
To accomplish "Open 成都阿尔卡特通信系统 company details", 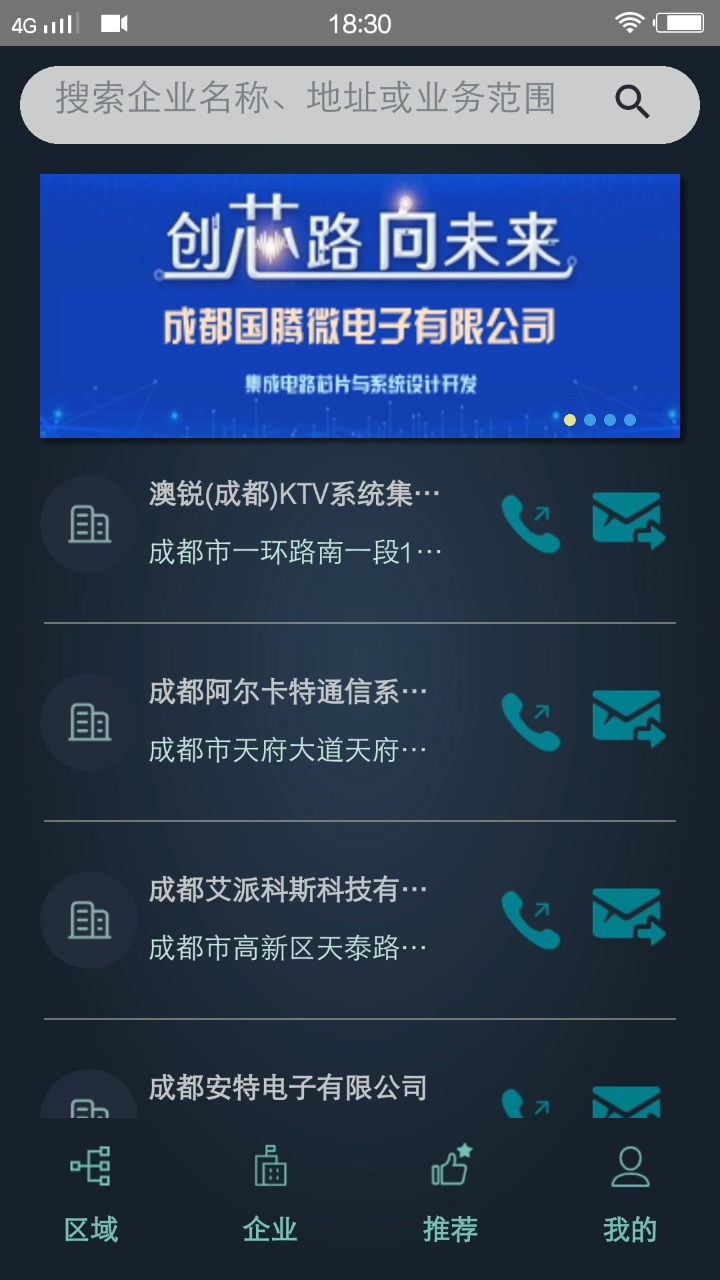I will (288, 720).
